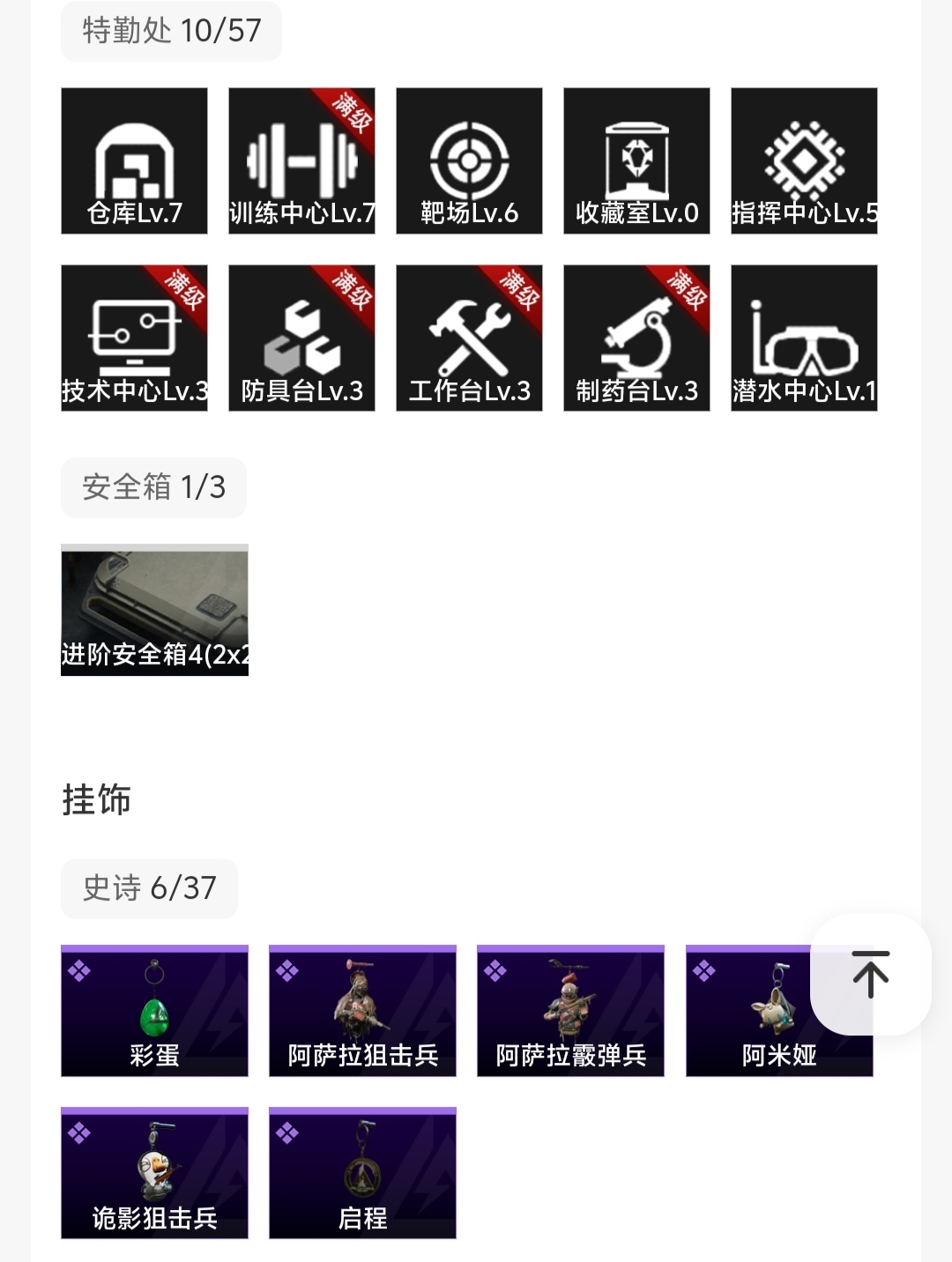This screenshot has height=1262, width=952.
Task: Open the 制药台Lv.3 tile
Action: (x=636, y=338)
